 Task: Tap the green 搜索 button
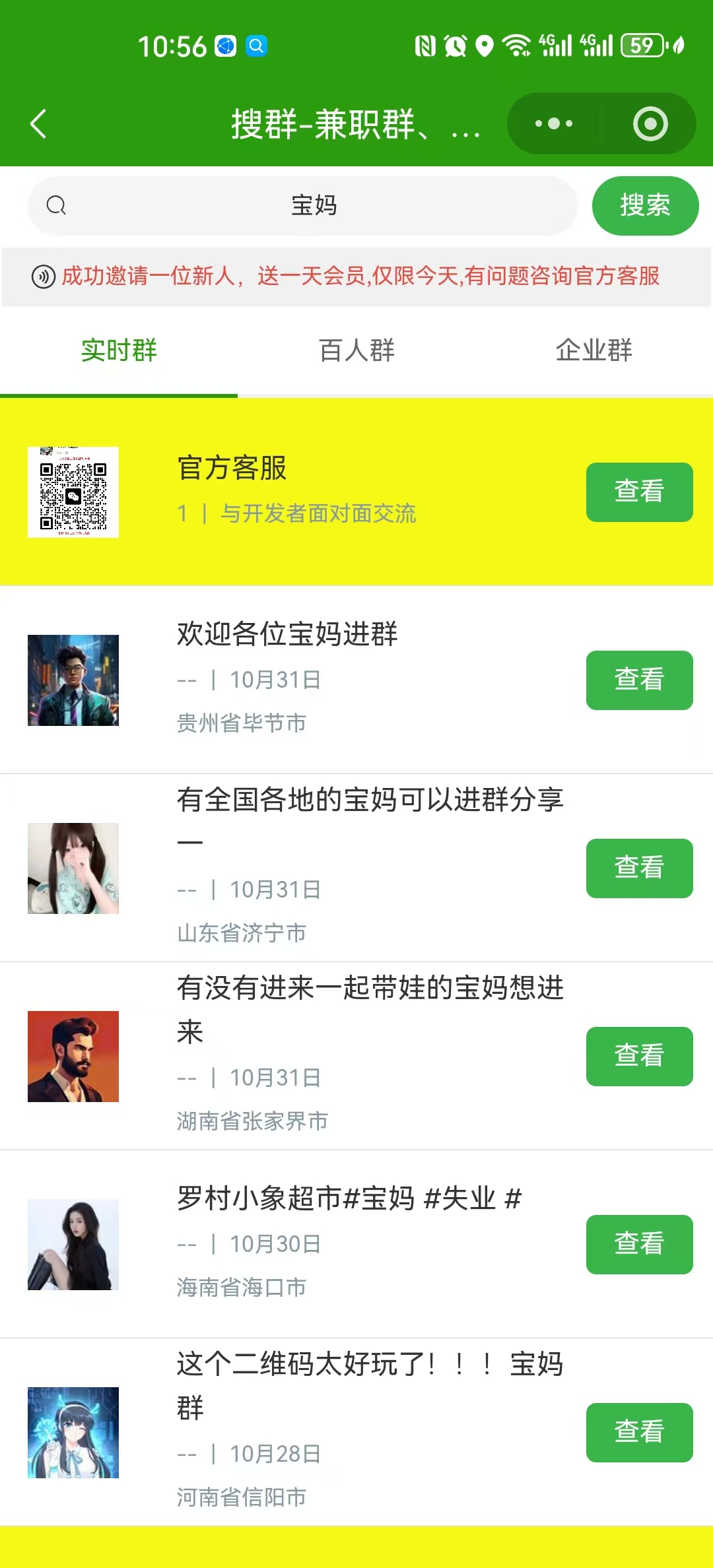coord(645,205)
